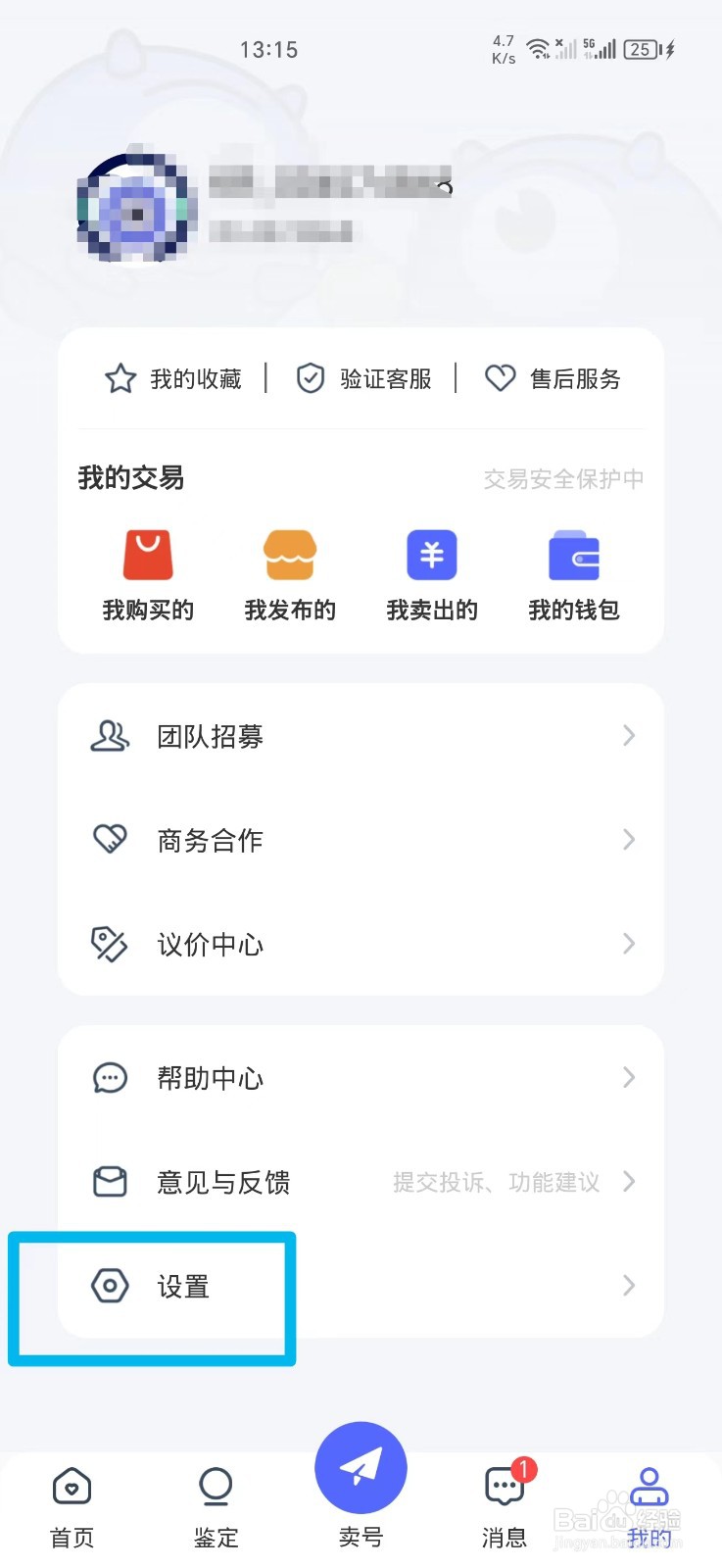Tap the profile avatar
722x1568 pixels.
point(137,209)
